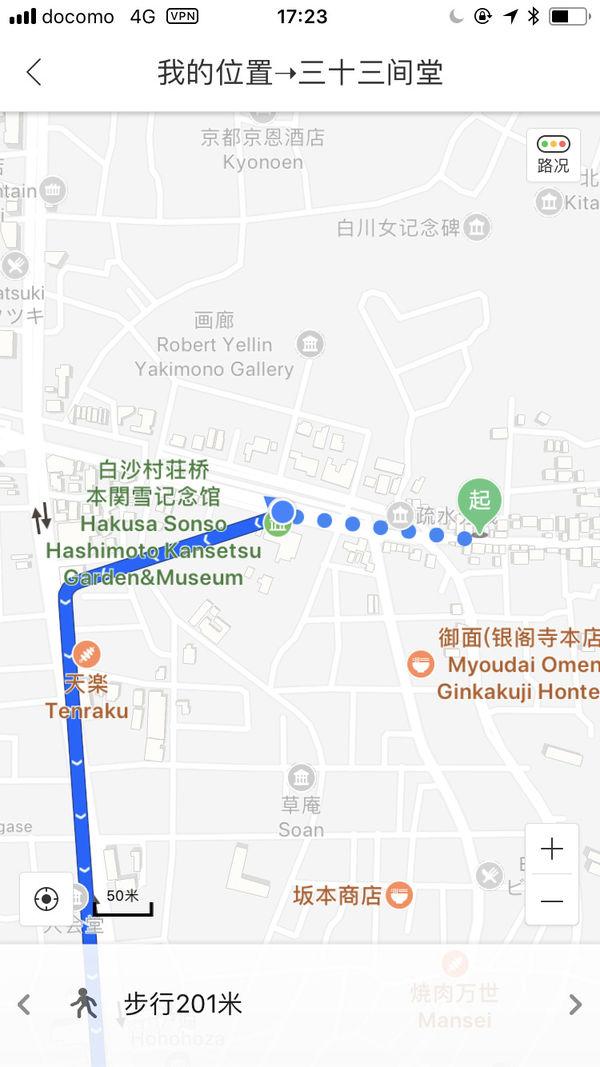Show the previous route step
Viewport: 600px width, 1067px height.
click(24, 1004)
